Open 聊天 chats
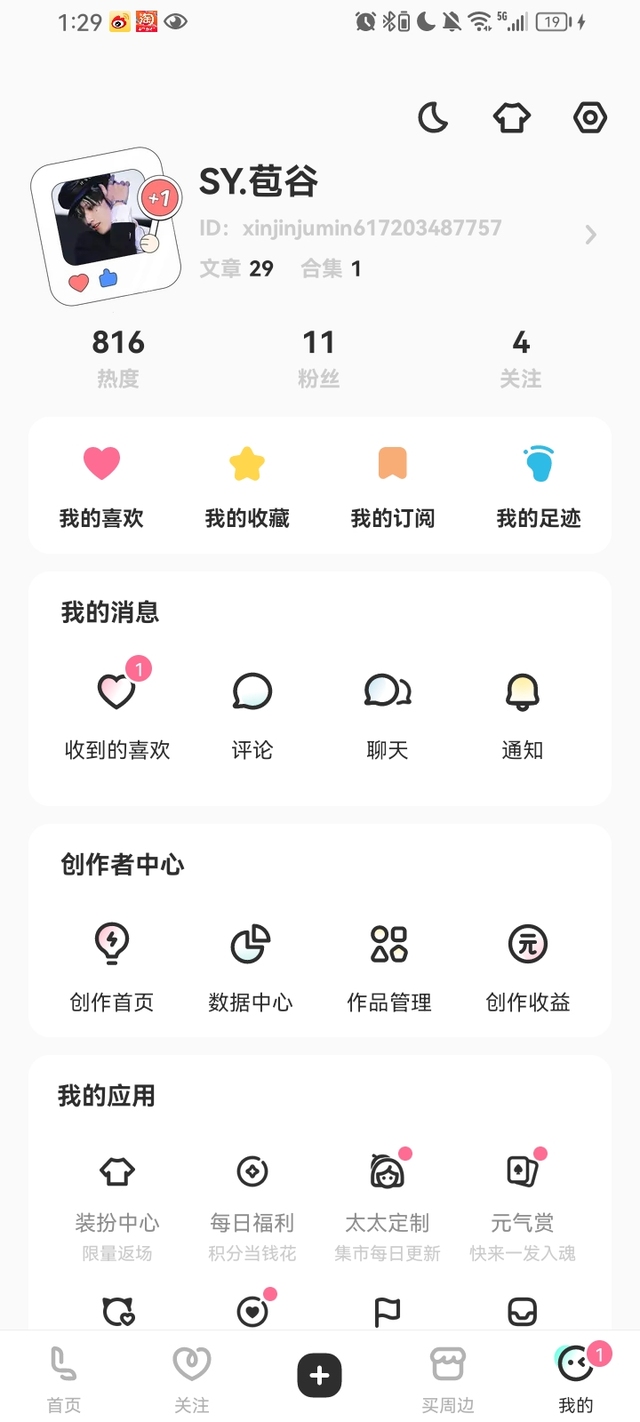 tap(387, 712)
